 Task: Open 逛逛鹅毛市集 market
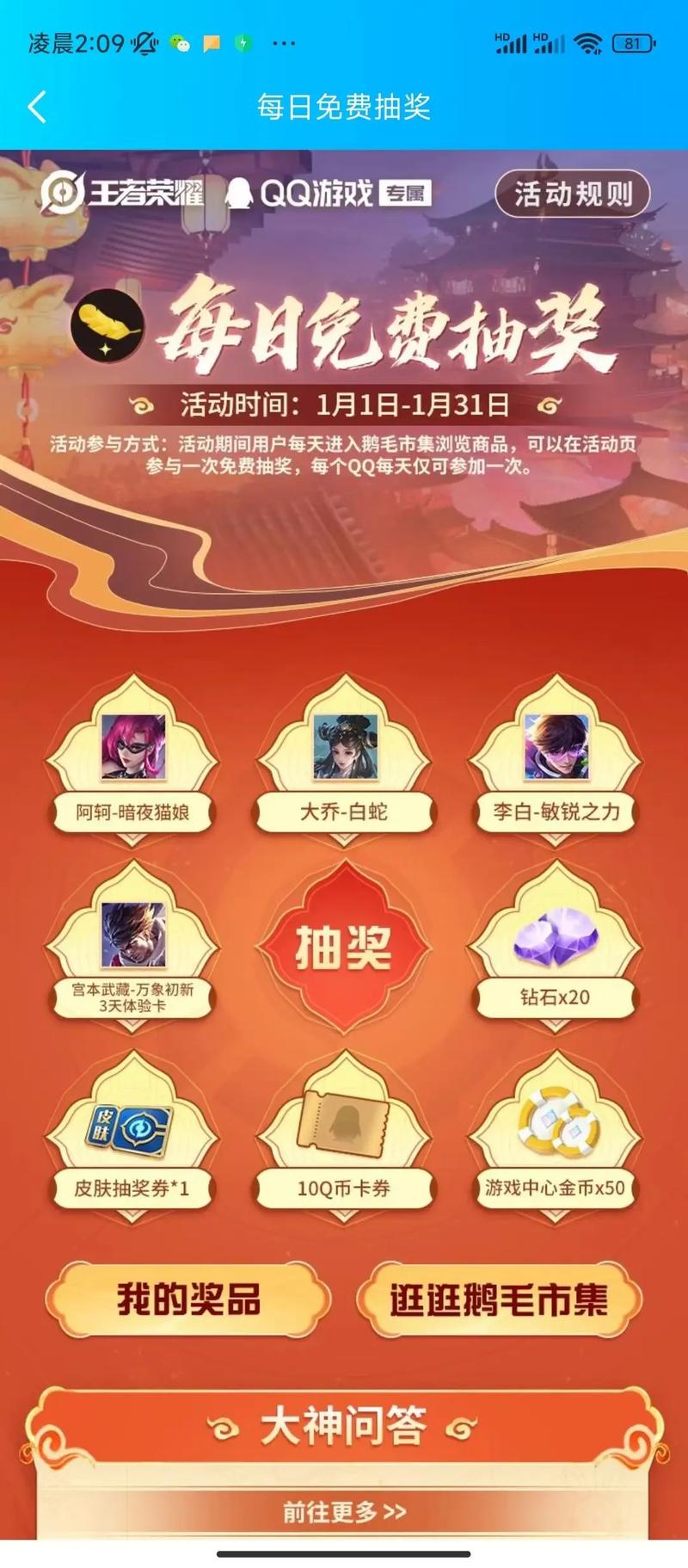(x=499, y=1299)
